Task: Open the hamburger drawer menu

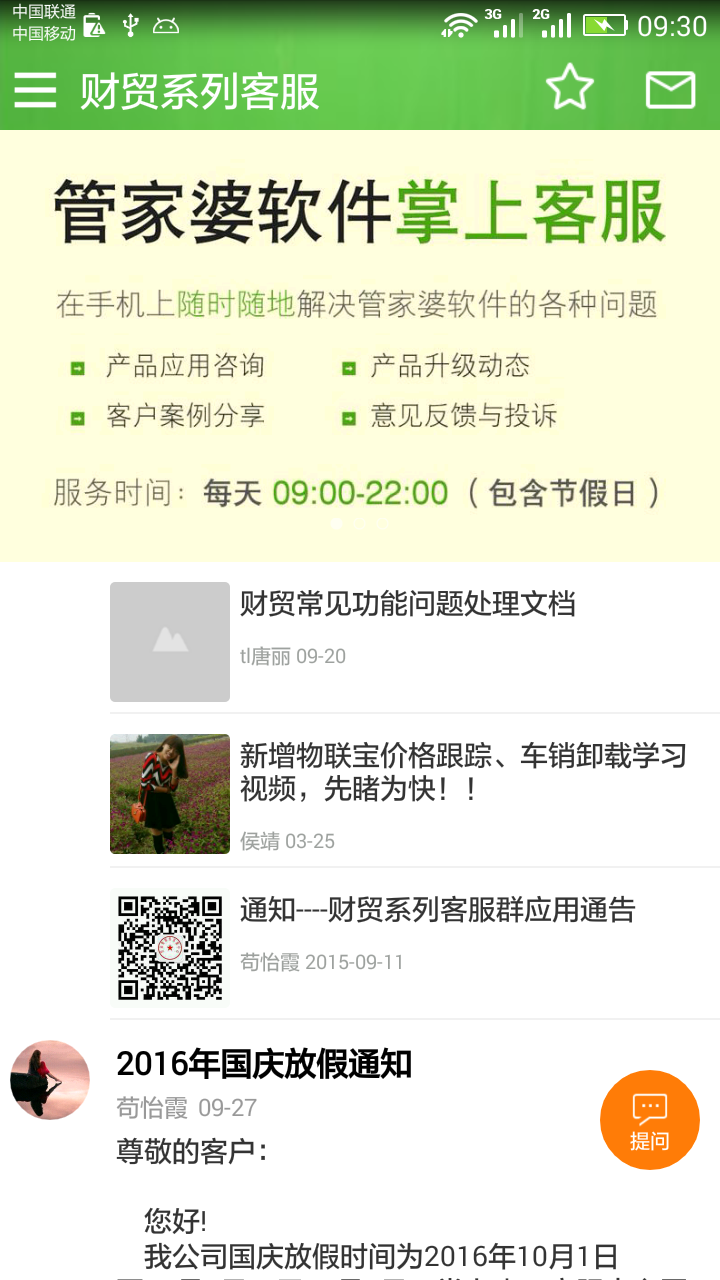Action: pos(35,90)
